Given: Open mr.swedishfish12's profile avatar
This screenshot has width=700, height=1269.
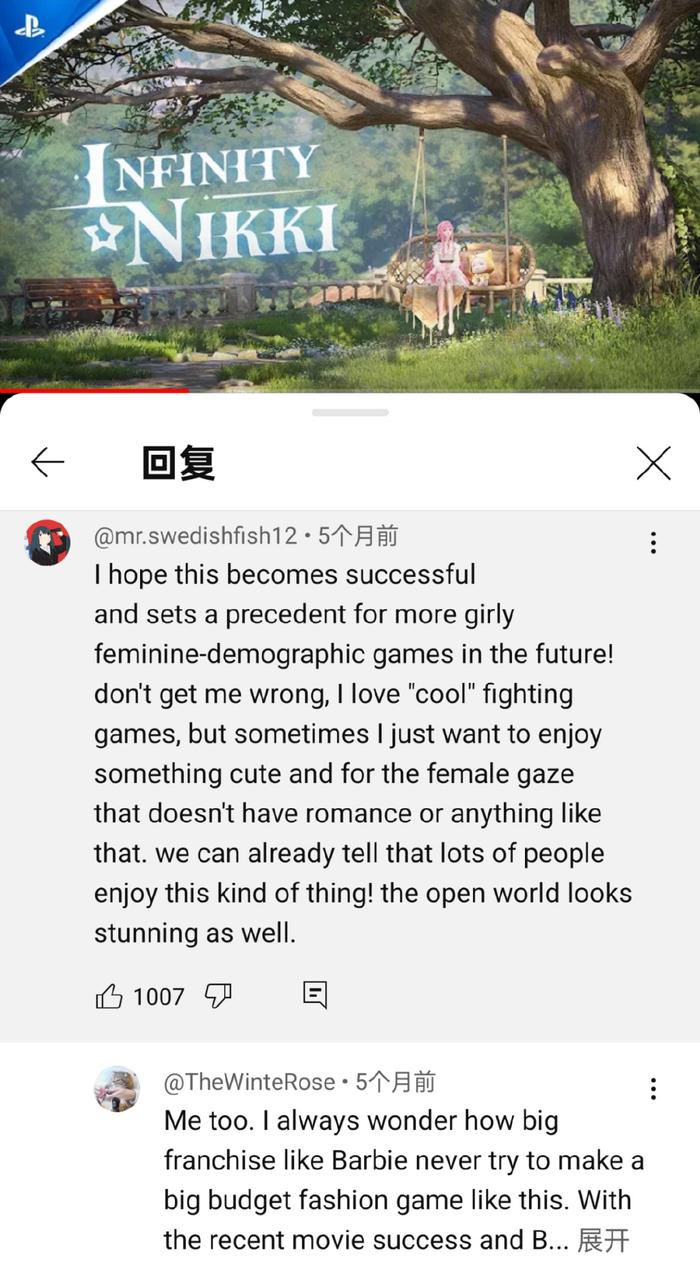Looking at the screenshot, I should click(x=48, y=543).
